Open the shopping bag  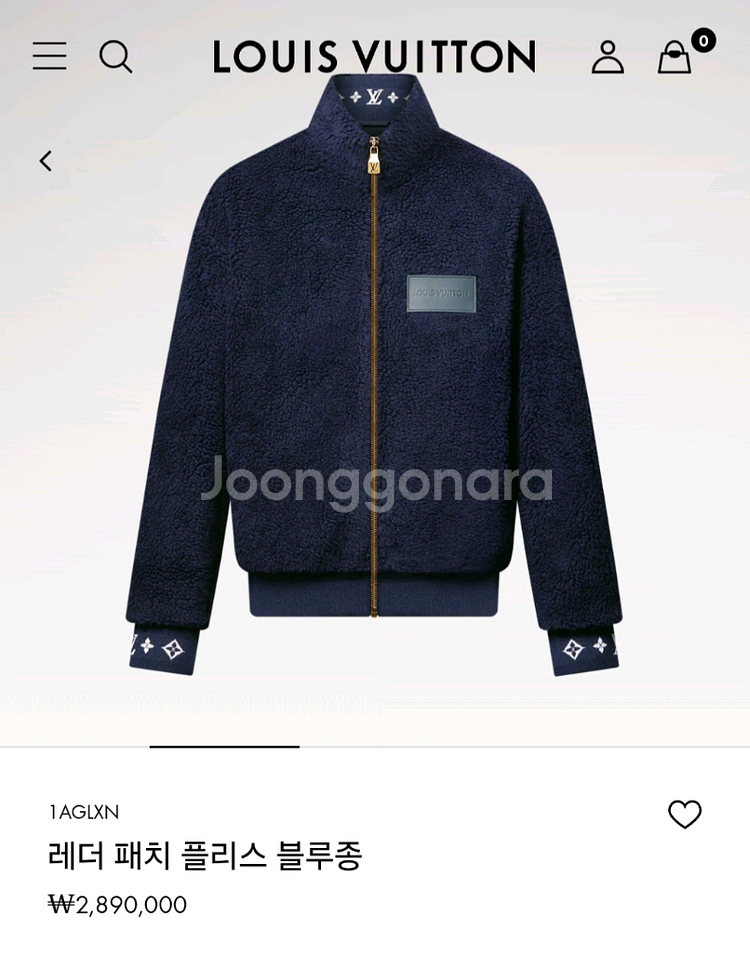pyautogui.click(x=675, y=57)
